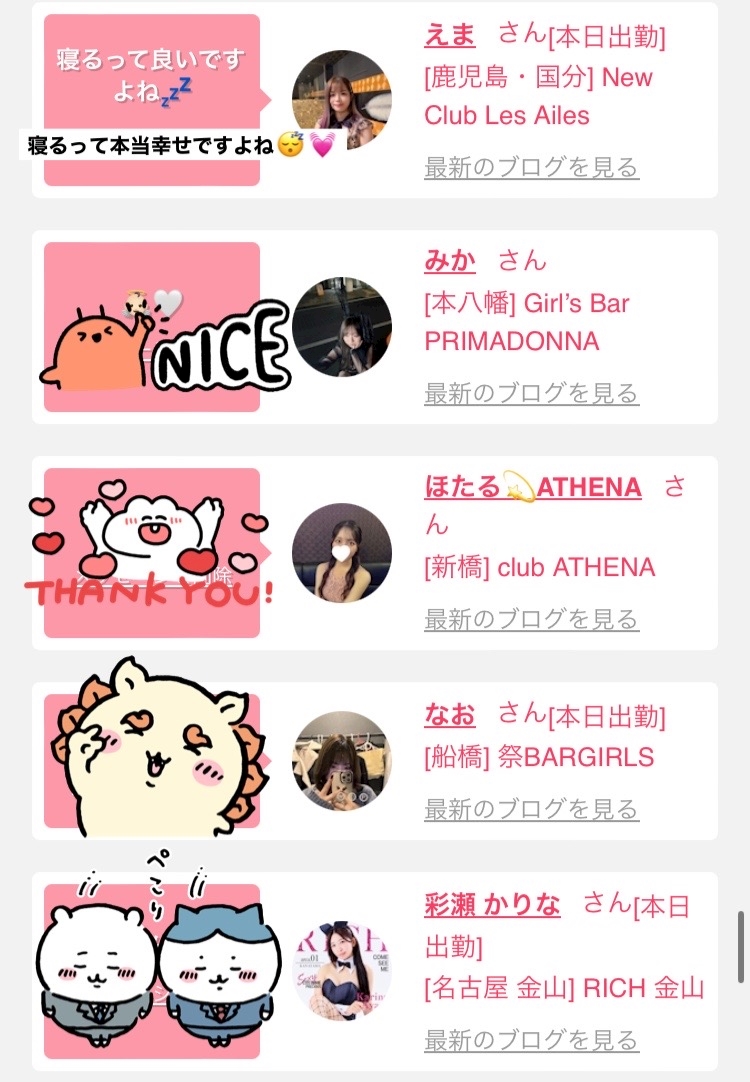Viewport: 750px width, 1082px height.
Task: Tap みか's round profile photo
Action: coord(342,327)
